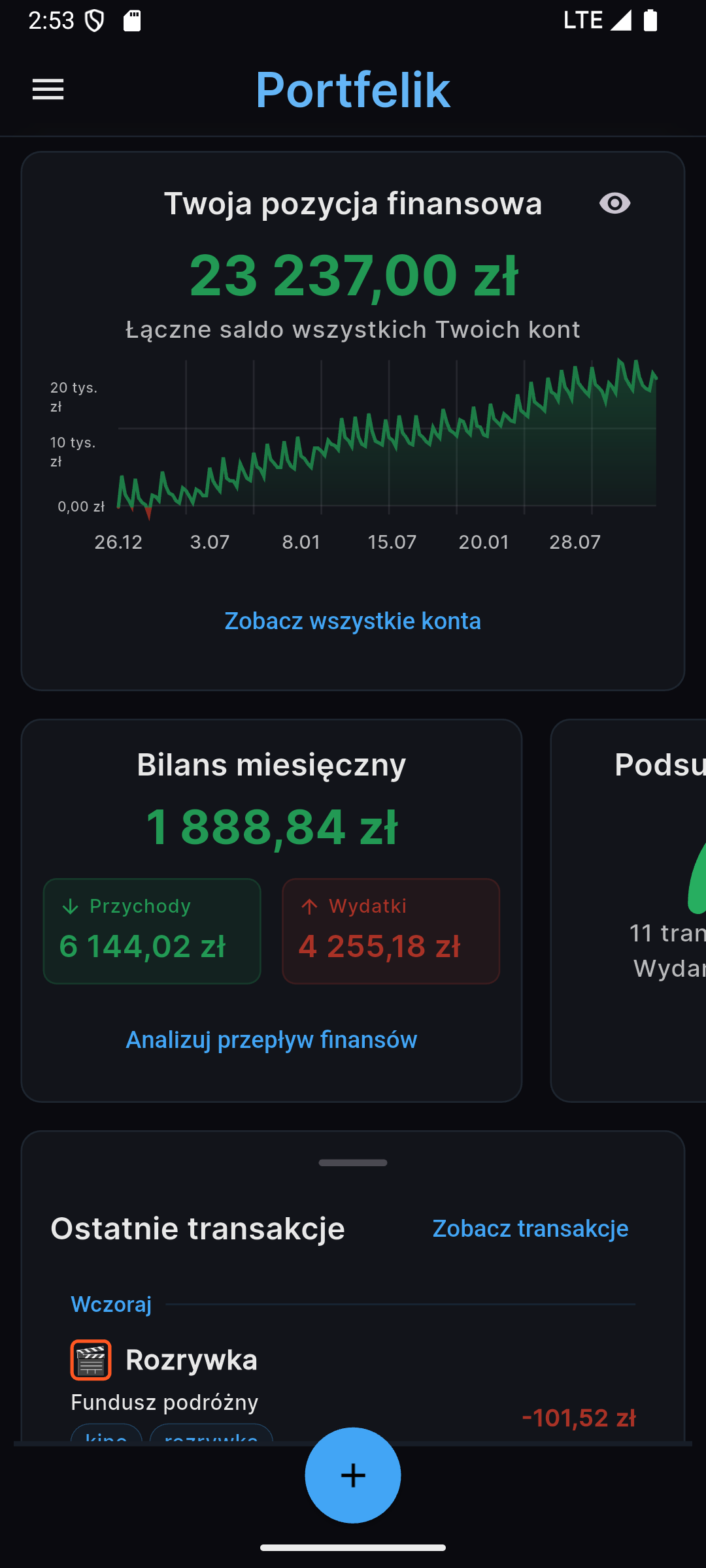This screenshot has height=1568, width=706.
Task: Open Analizuj przepływ finansów link
Action: click(271, 1039)
